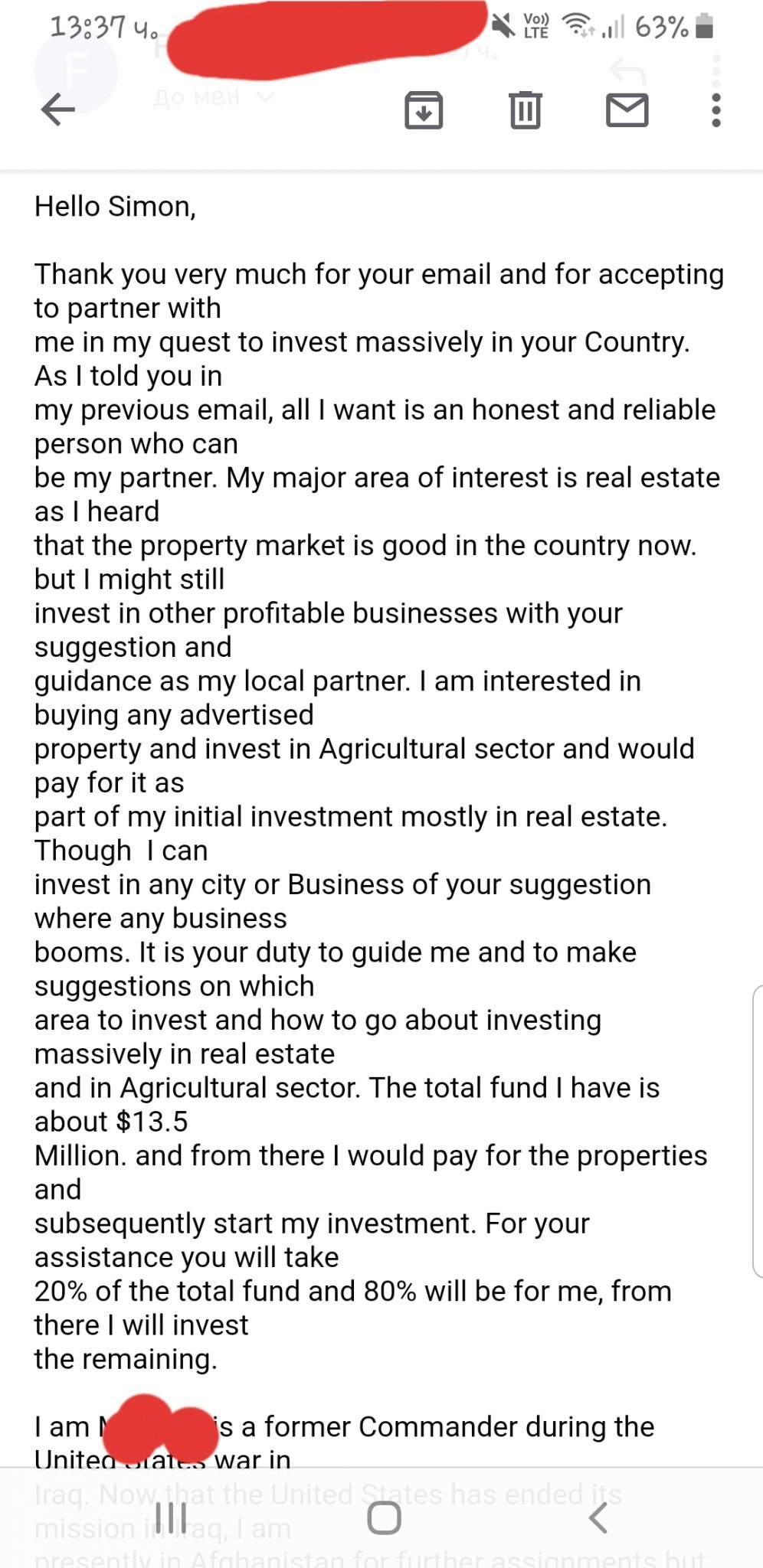Tap the system home button

[384, 1517]
